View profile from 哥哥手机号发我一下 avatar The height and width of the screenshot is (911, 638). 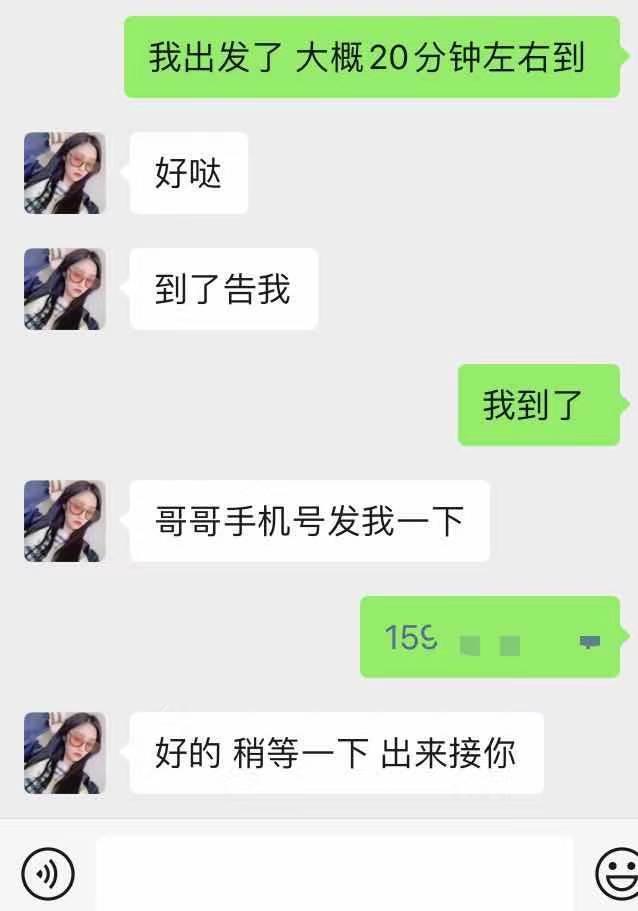(x=65, y=521)
